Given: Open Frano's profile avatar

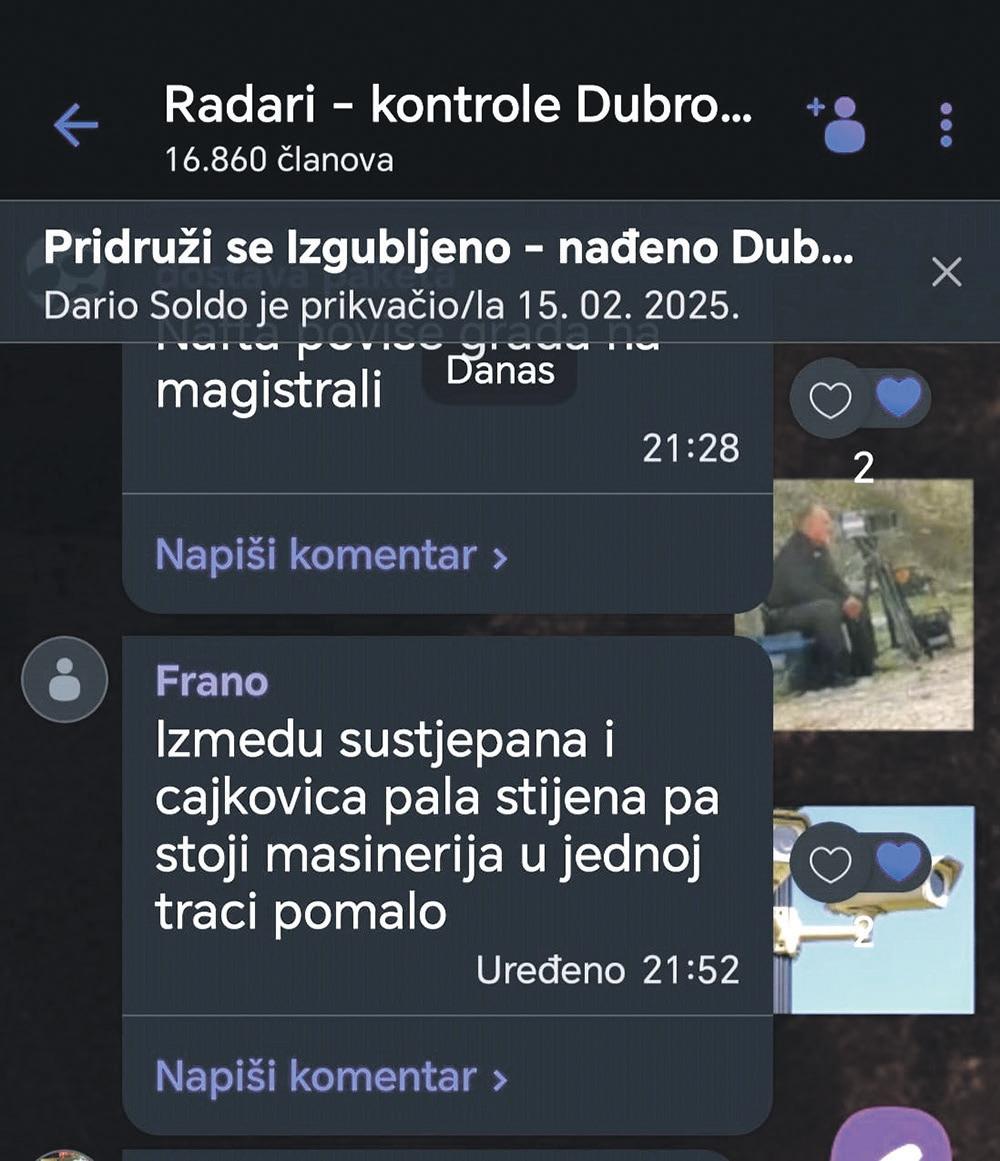Looking at the screenshot, I should click(x=65, y=679).
